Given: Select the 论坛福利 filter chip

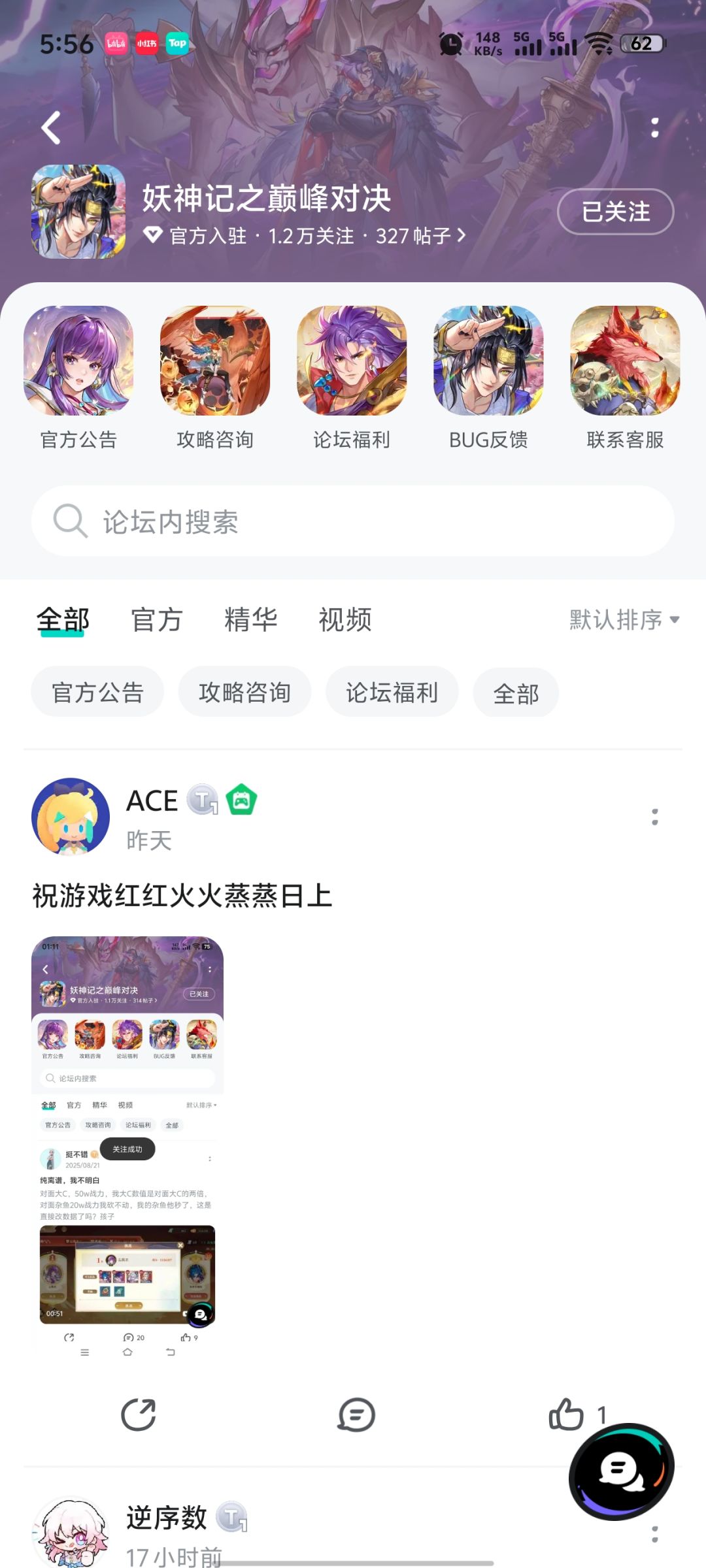Looking at the screenshot, I should click(392, 693).
